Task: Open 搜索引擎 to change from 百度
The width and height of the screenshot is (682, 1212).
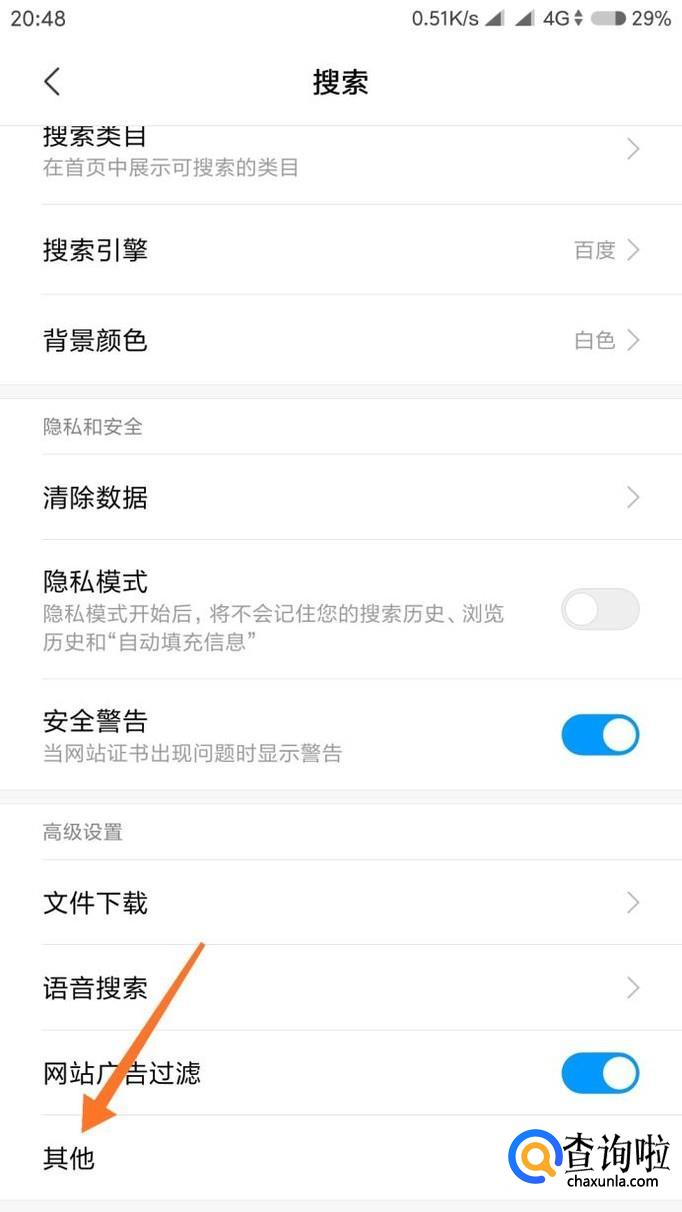Action: tap(340, 250)
